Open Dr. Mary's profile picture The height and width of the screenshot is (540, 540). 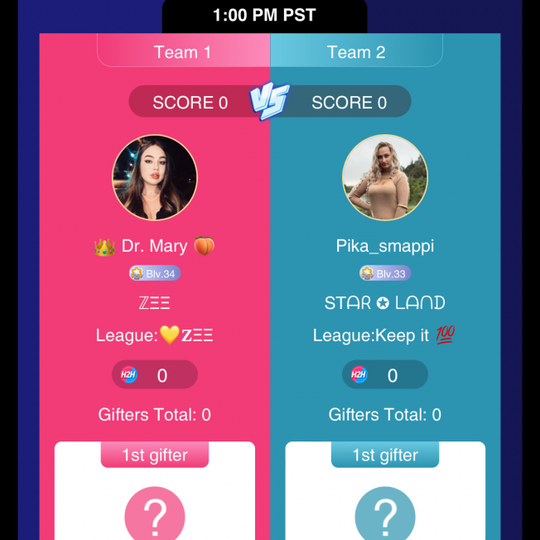(x=155, y=177)
